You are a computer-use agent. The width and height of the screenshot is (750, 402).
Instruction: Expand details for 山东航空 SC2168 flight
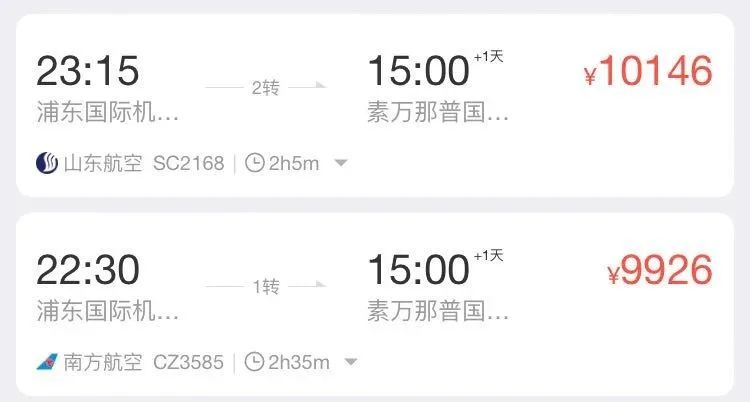coord(341,163)
